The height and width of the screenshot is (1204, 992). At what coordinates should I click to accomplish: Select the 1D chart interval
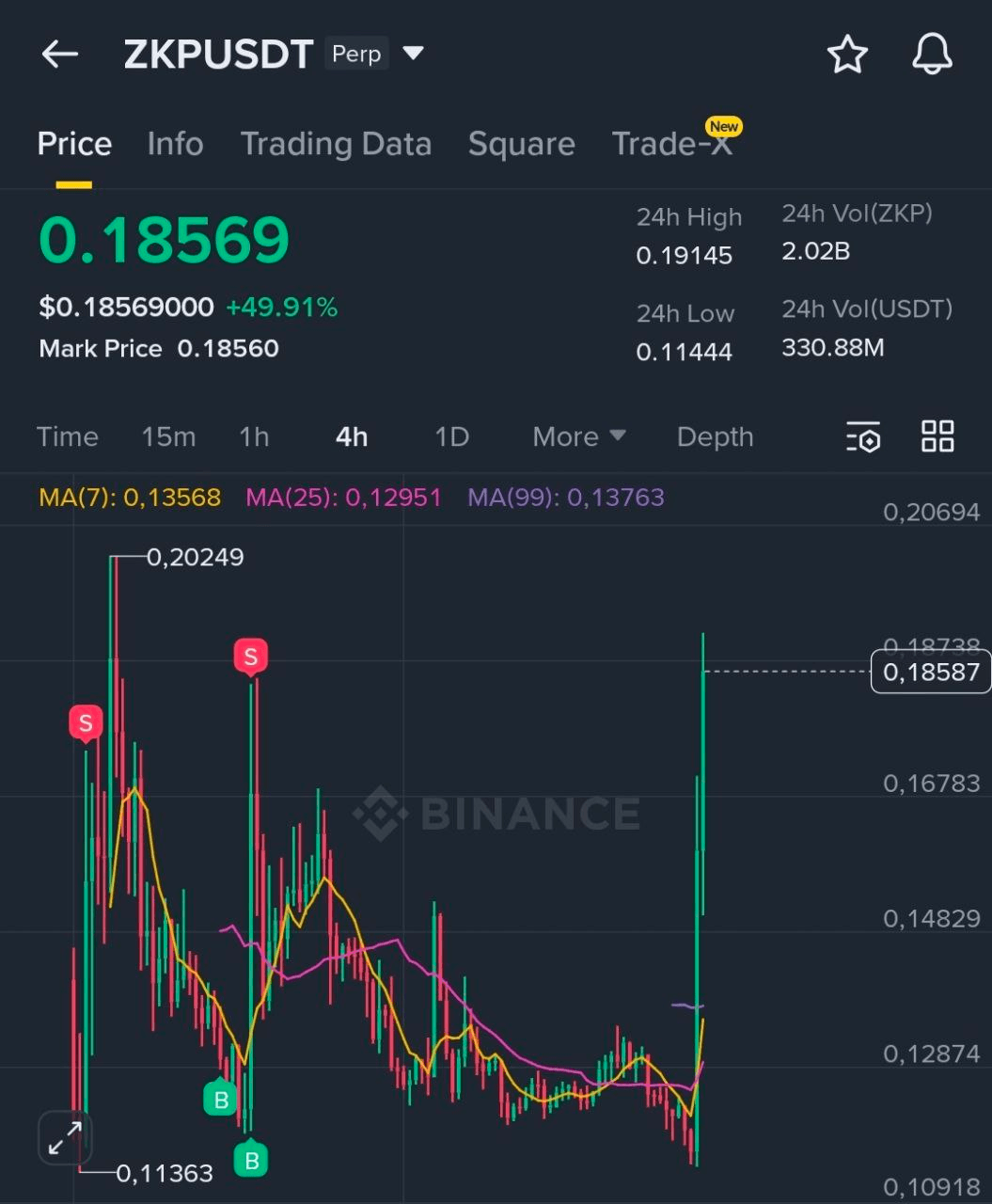[451, 436]
